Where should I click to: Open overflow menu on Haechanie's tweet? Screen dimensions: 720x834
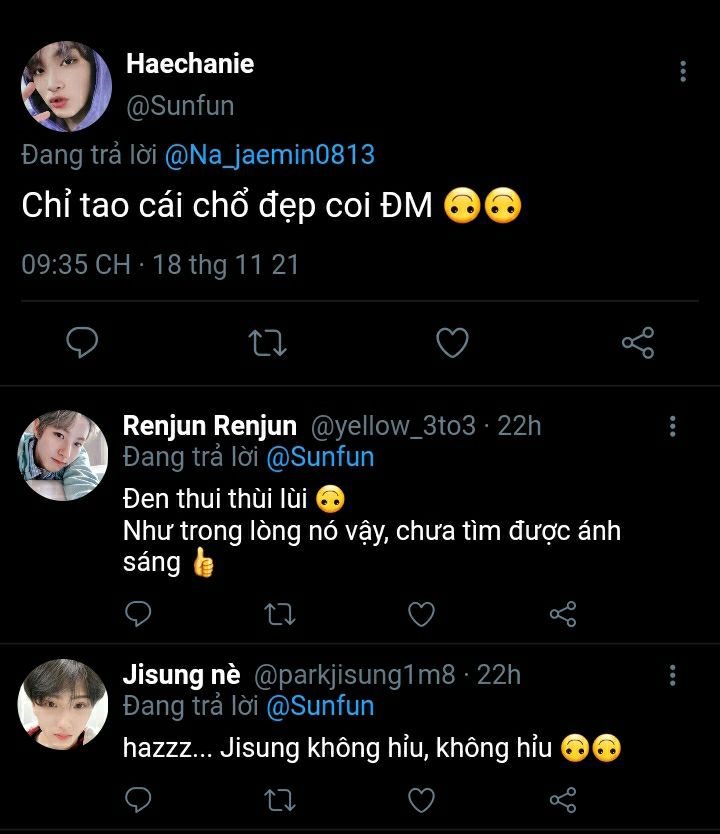click(x=682, y=71)
